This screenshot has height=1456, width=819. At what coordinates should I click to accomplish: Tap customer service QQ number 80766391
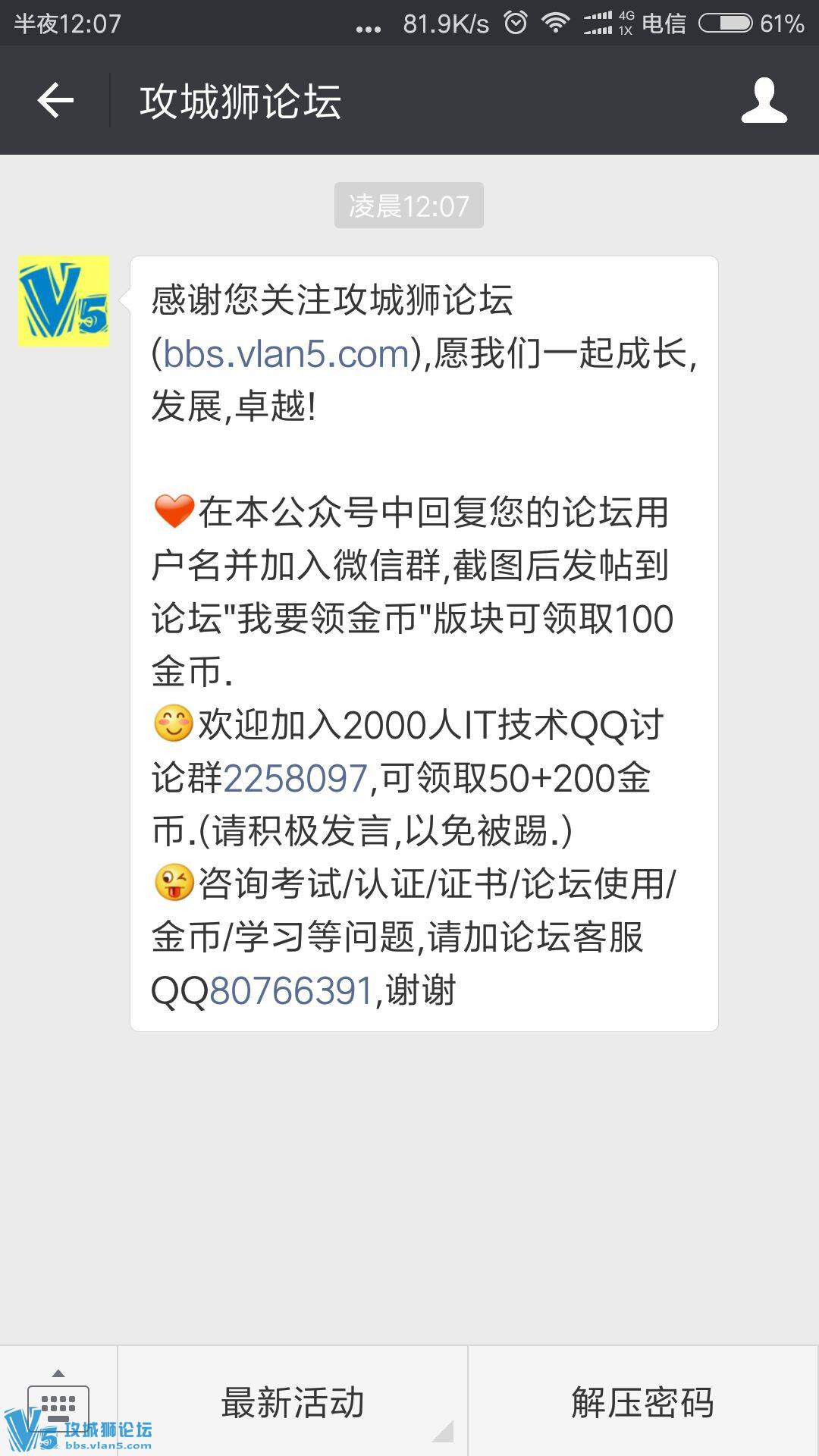291,990
